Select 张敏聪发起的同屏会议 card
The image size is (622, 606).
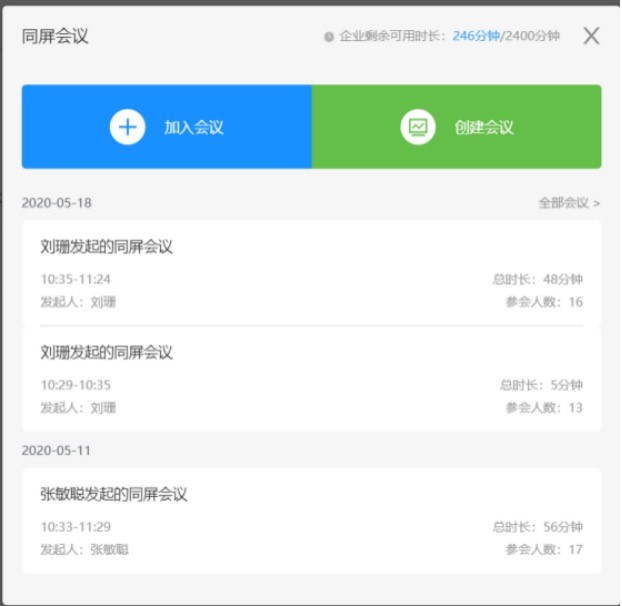click(311, 520)
